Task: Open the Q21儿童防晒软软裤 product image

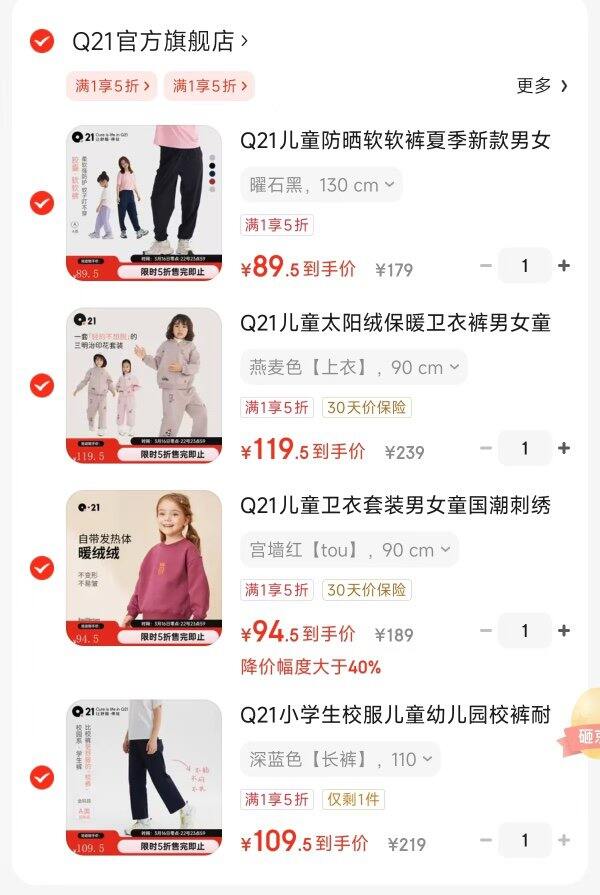Action: pos(144,203)
